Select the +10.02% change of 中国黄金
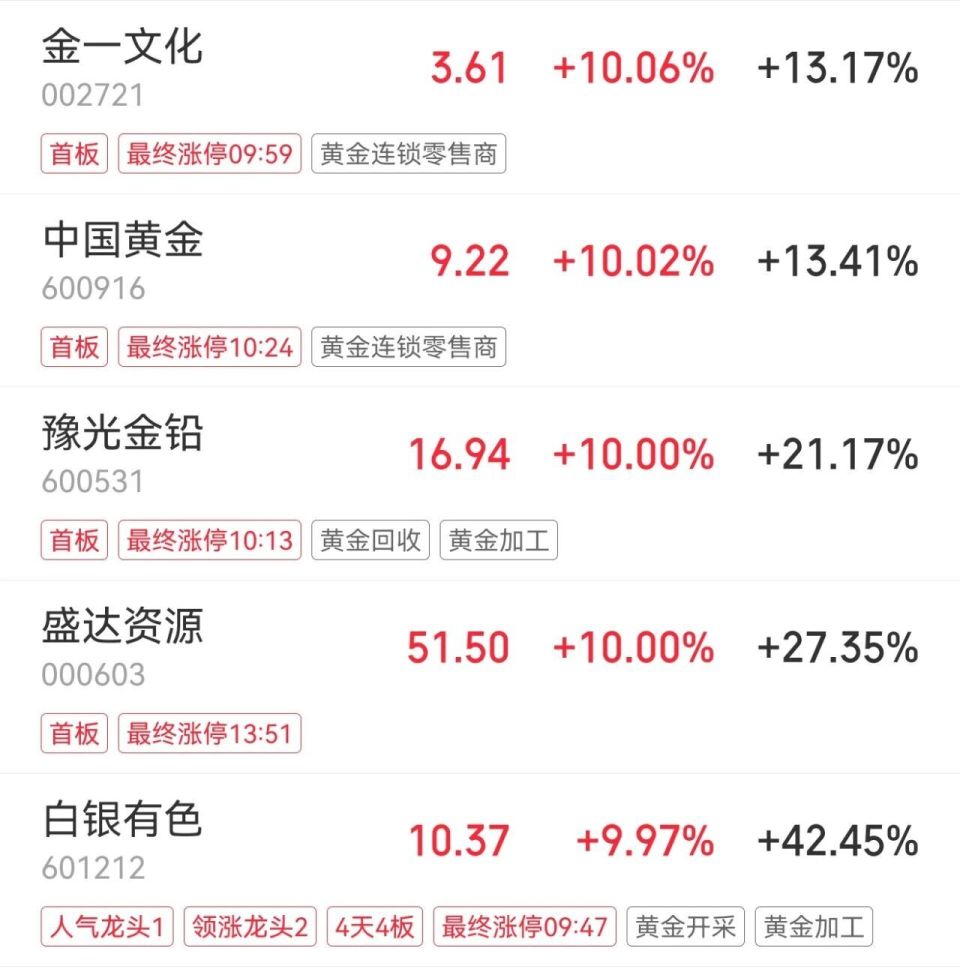960x972 pixels. (636, 260)
